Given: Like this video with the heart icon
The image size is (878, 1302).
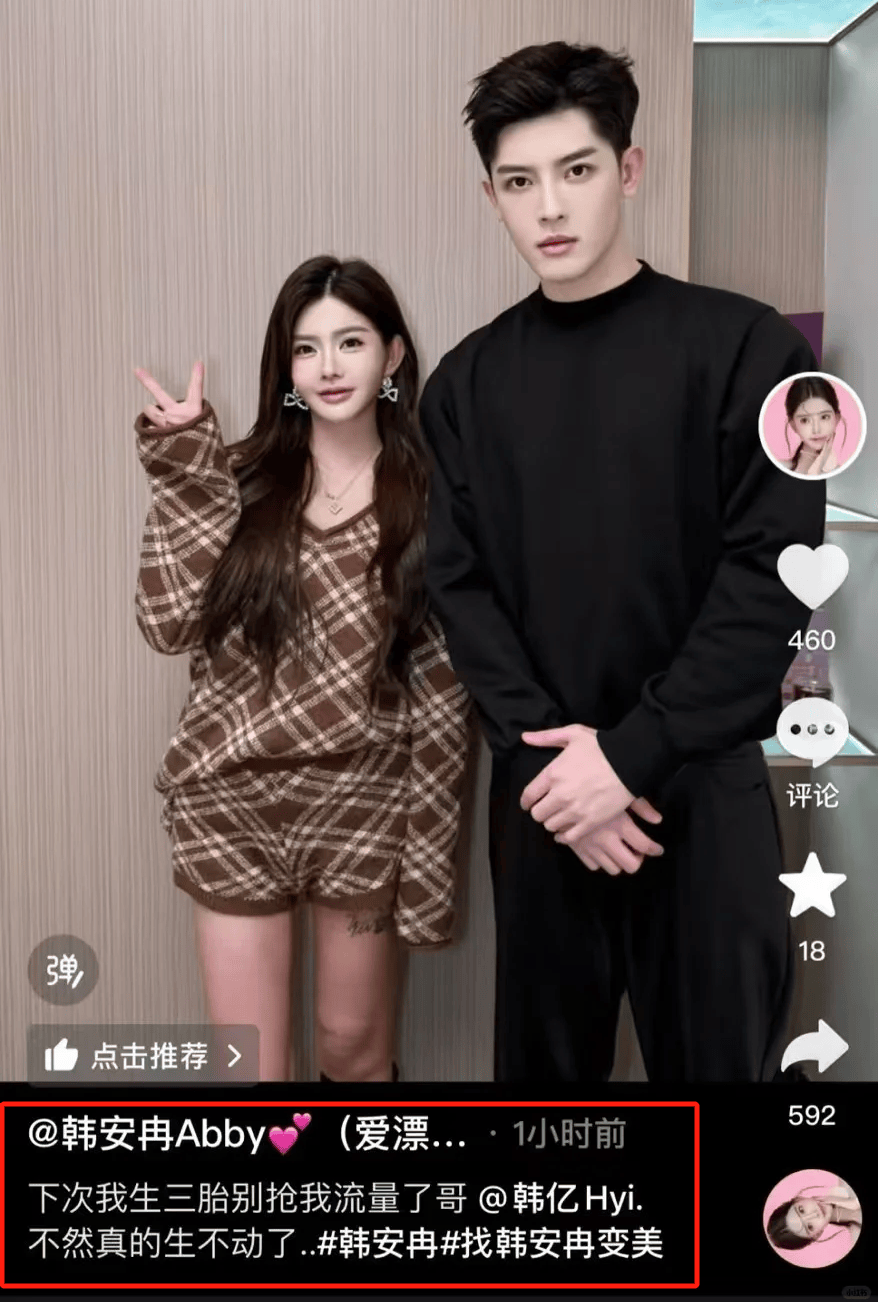Looking at the screenshot, I should [812, 578].
